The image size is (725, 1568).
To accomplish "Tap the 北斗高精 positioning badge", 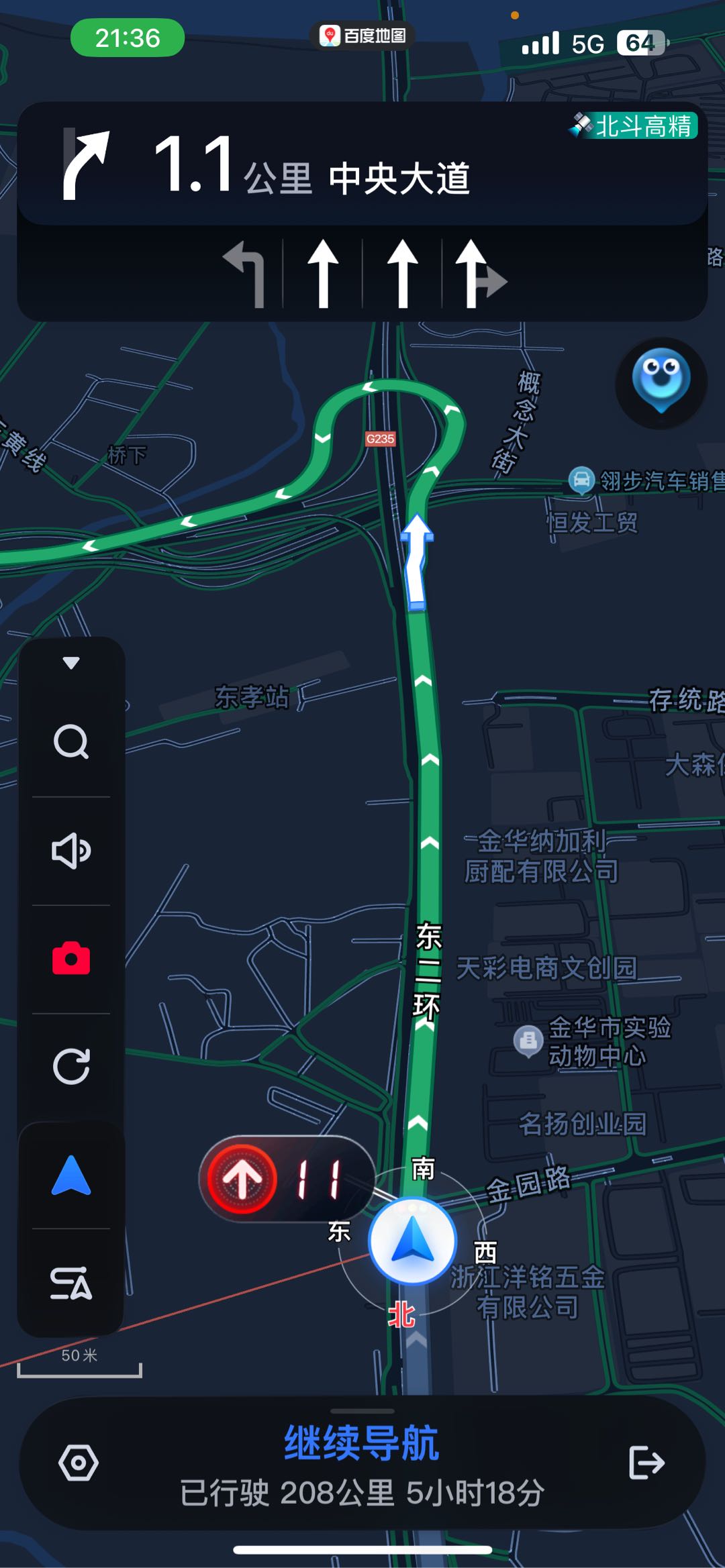I will pyautogui.click(x=634, y=126).
